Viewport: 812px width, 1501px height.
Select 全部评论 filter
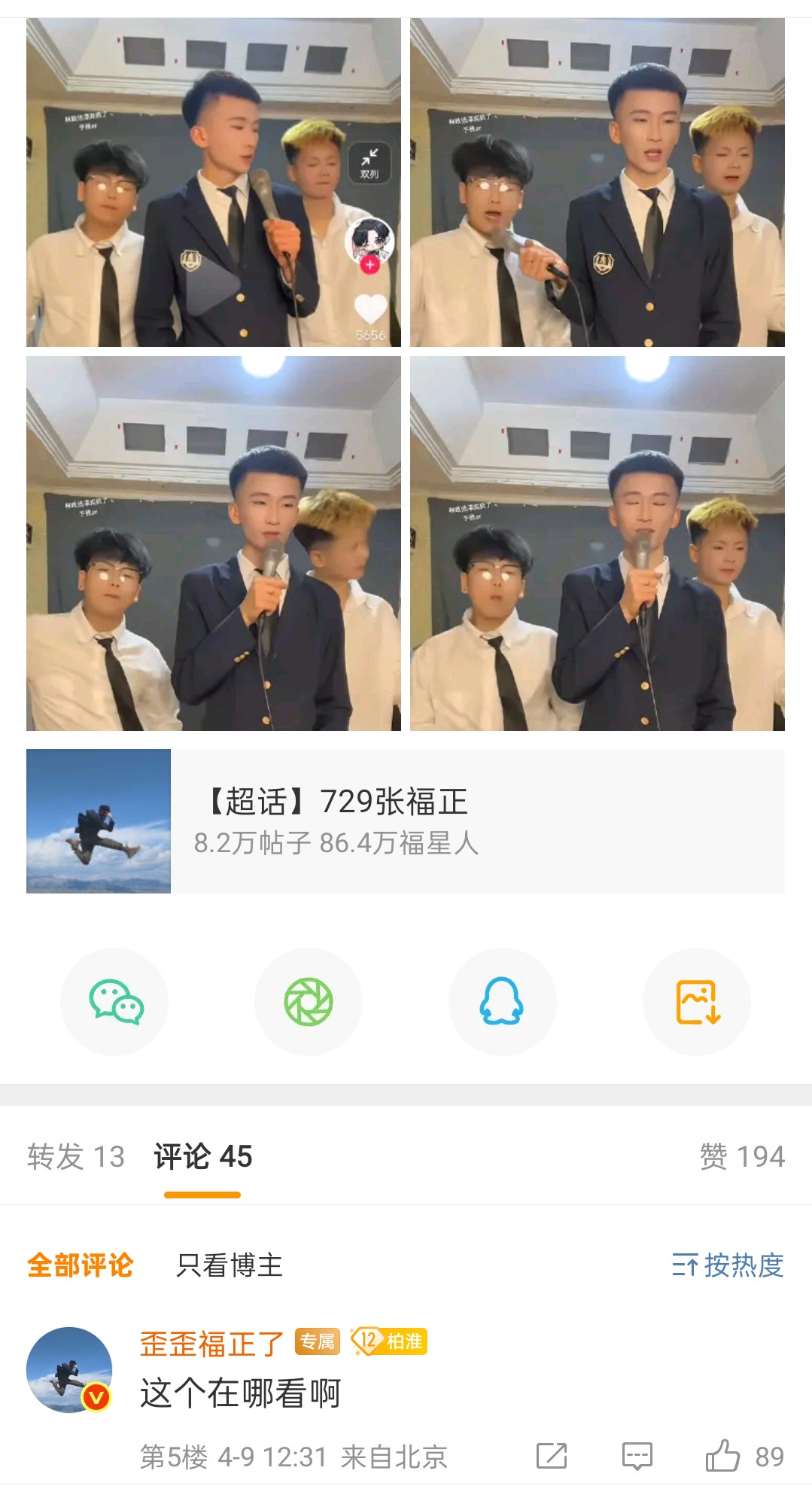pos(80,1265)
